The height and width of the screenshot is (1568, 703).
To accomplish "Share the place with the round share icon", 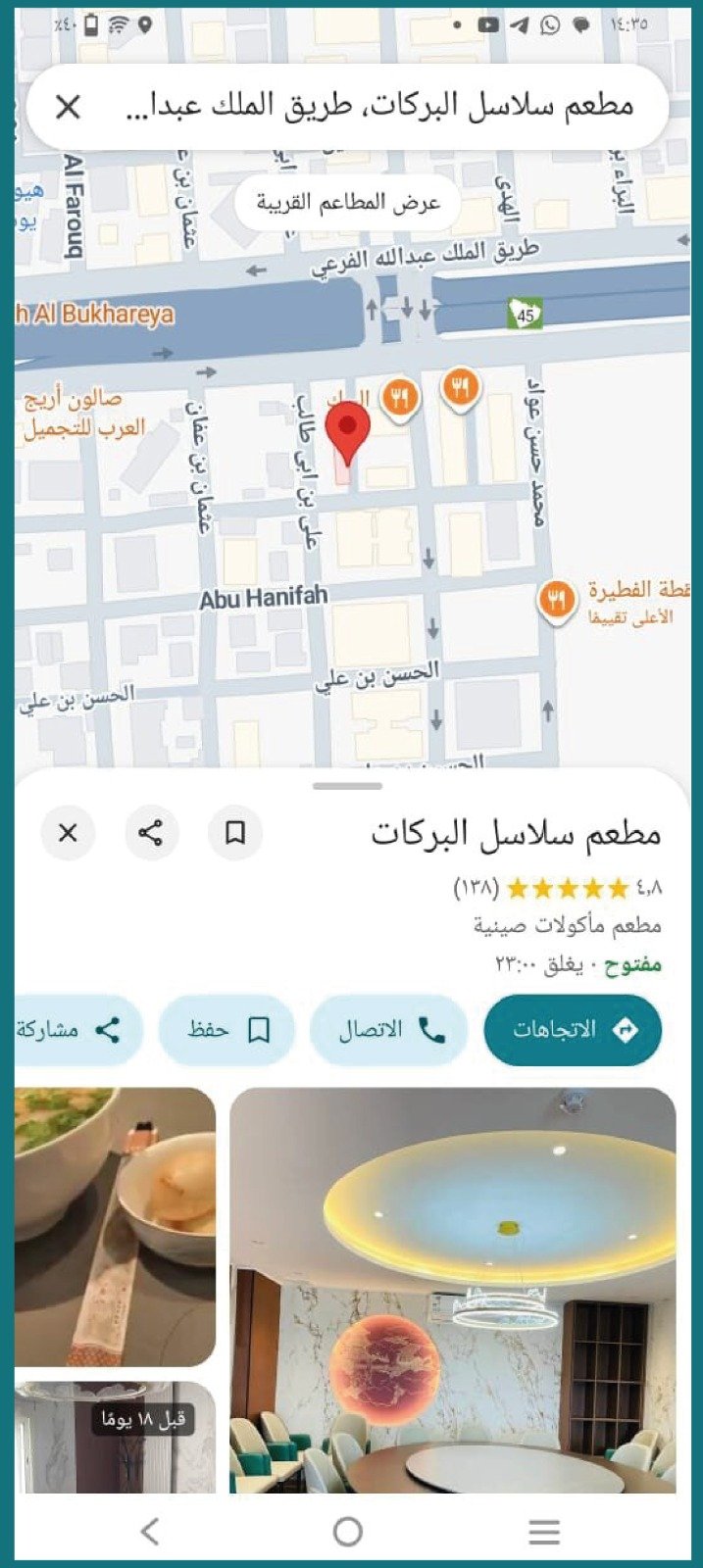I will [150, 833].
